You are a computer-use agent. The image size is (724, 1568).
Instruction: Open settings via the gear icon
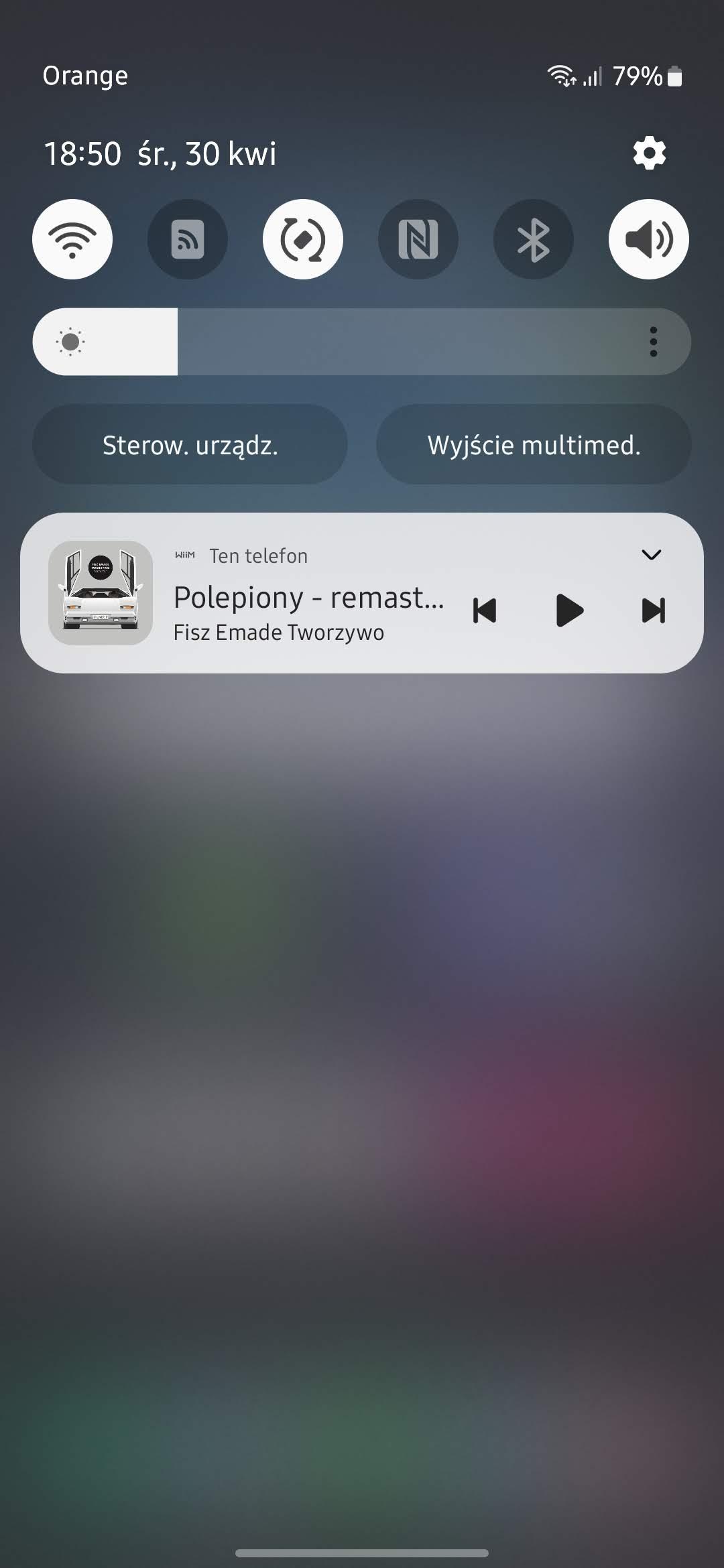click(649, 153)
